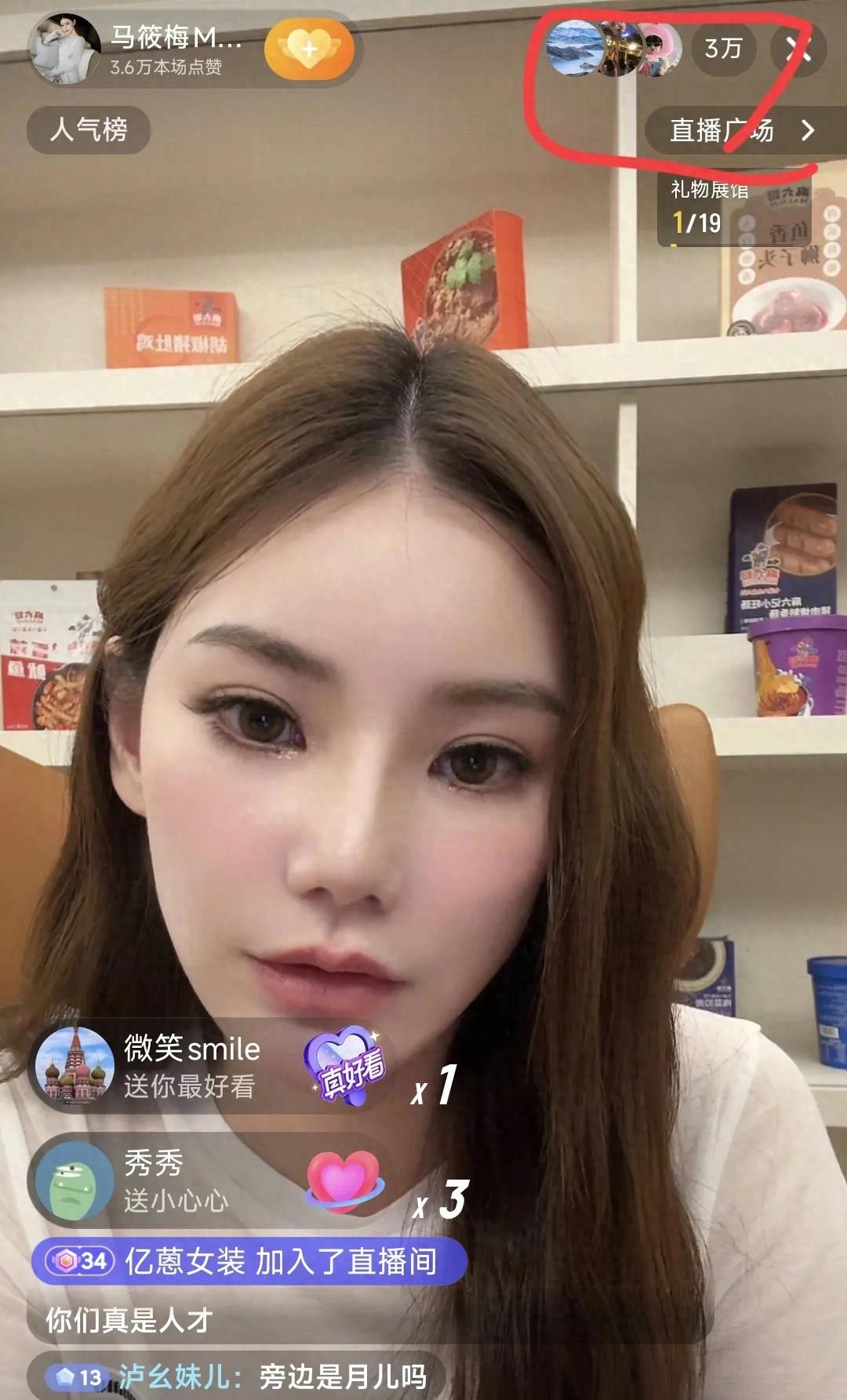The width and height of the screenshot is (847, 1400).
Task: Open the 人气榜 popularity ranking
Action: pyautogui.click(x=89, y=129)
